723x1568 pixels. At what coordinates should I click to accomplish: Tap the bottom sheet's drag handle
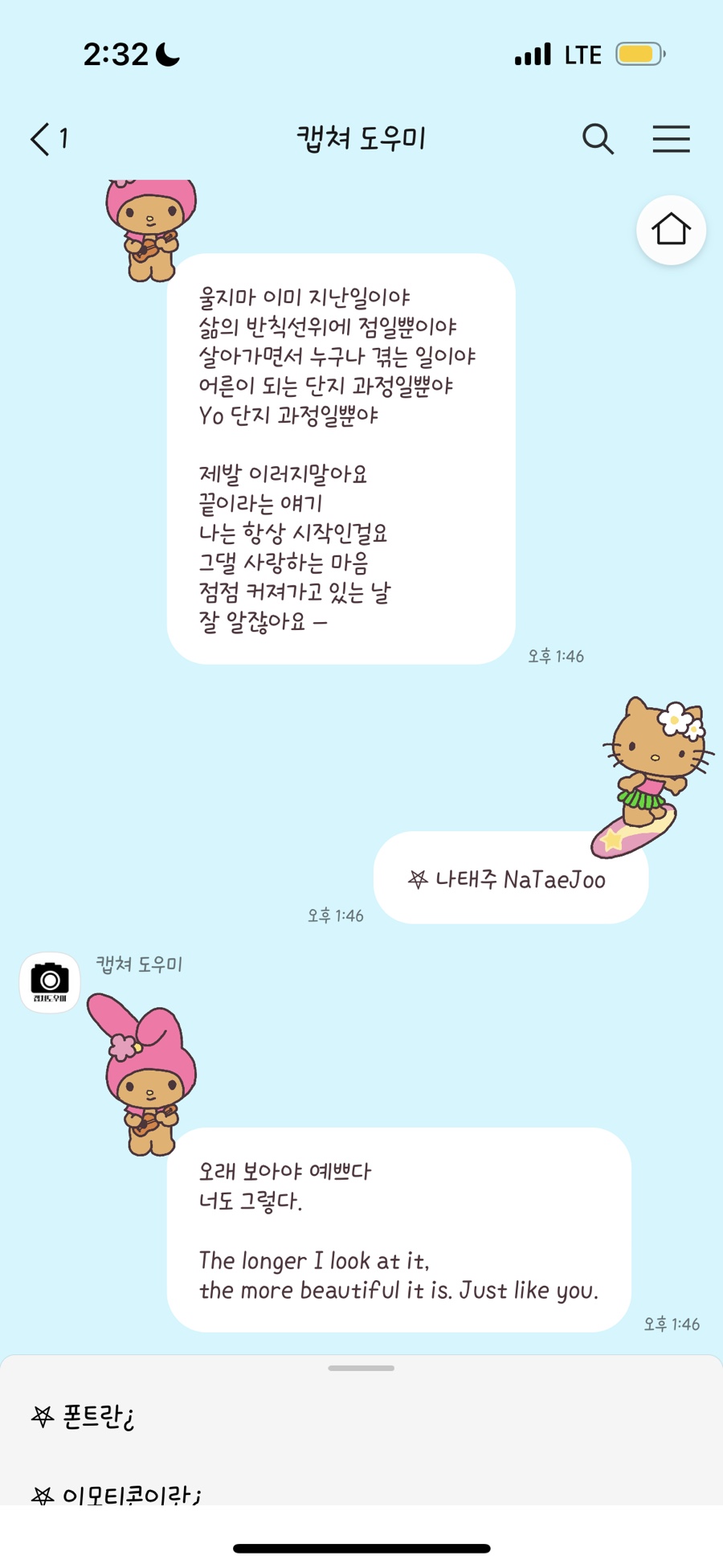point(361,1368)
